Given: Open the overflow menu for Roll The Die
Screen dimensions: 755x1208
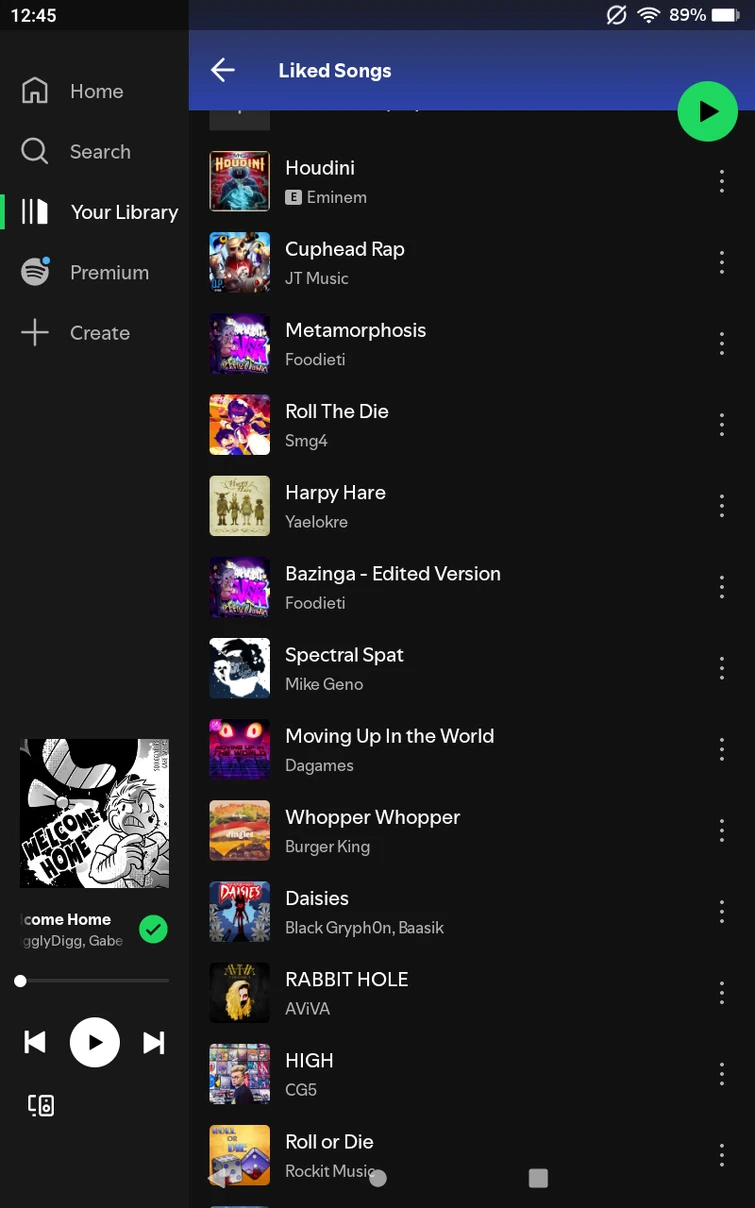Looking at the screenshot, I should click(x=721, y=424).
